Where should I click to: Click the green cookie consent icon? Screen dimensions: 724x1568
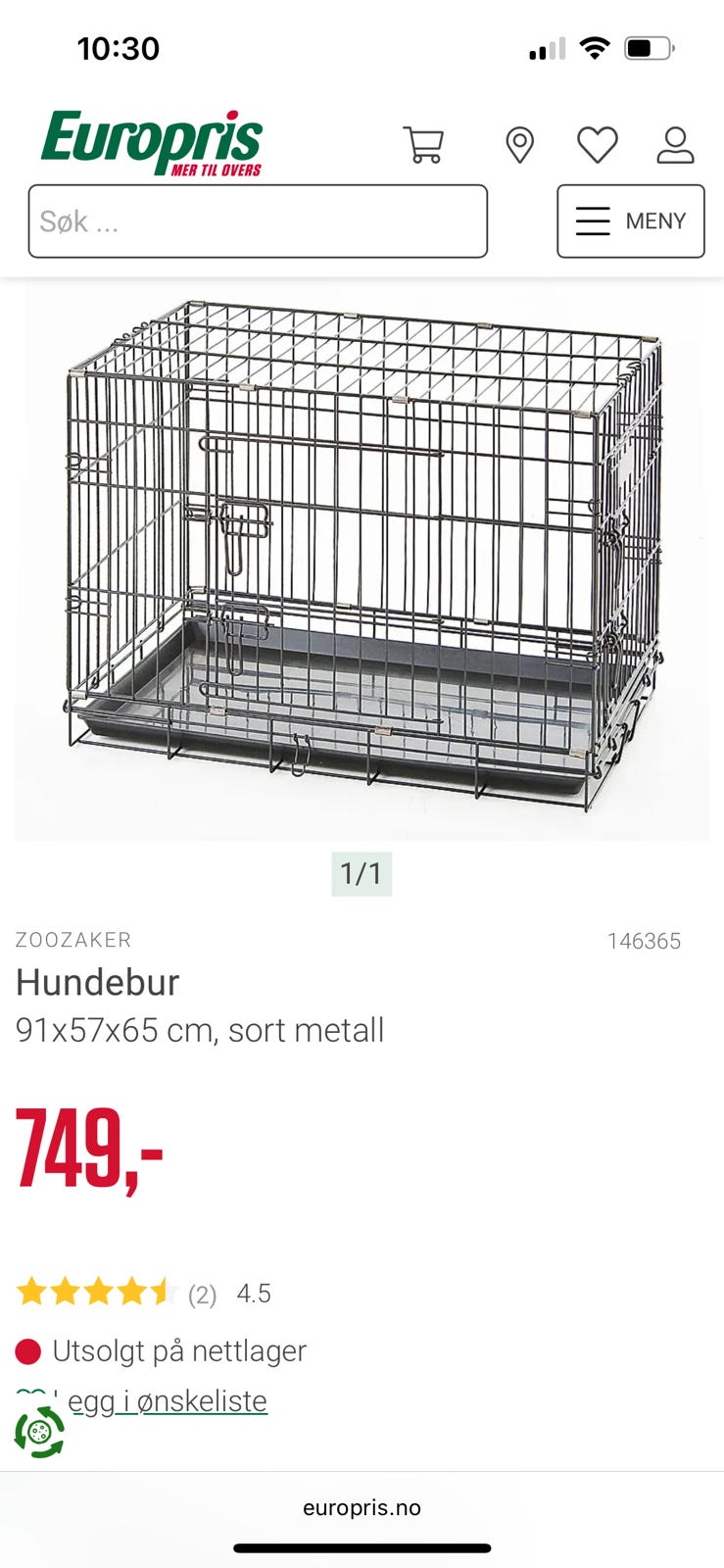(41, 1431)
